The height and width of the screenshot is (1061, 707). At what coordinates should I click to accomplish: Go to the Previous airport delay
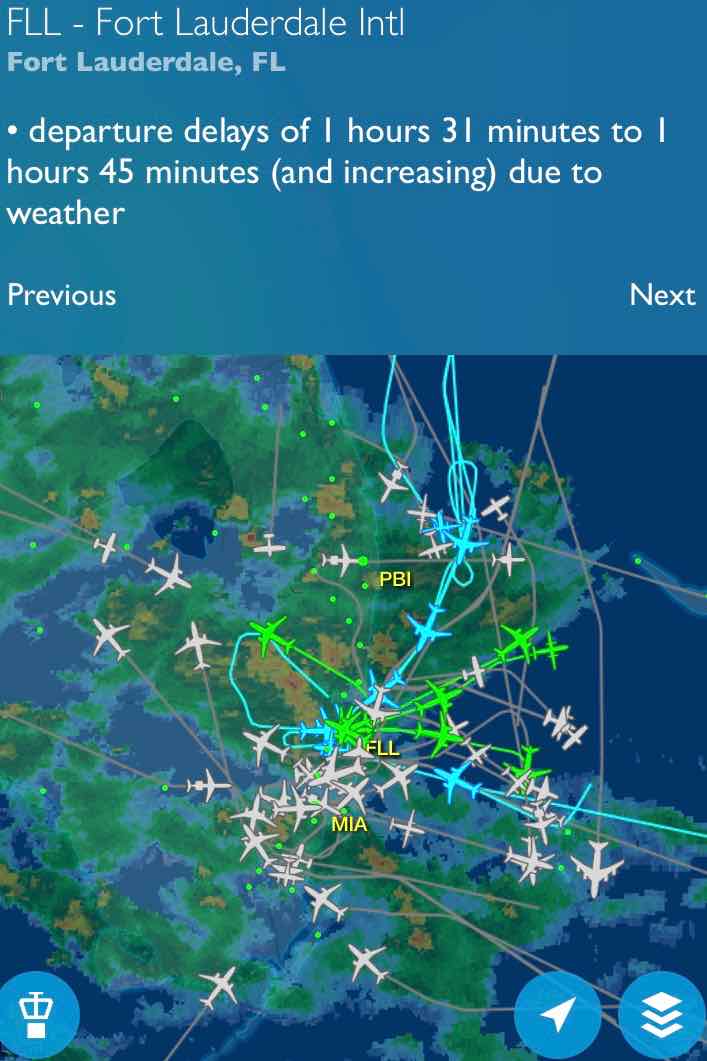[x=62, y=295]
